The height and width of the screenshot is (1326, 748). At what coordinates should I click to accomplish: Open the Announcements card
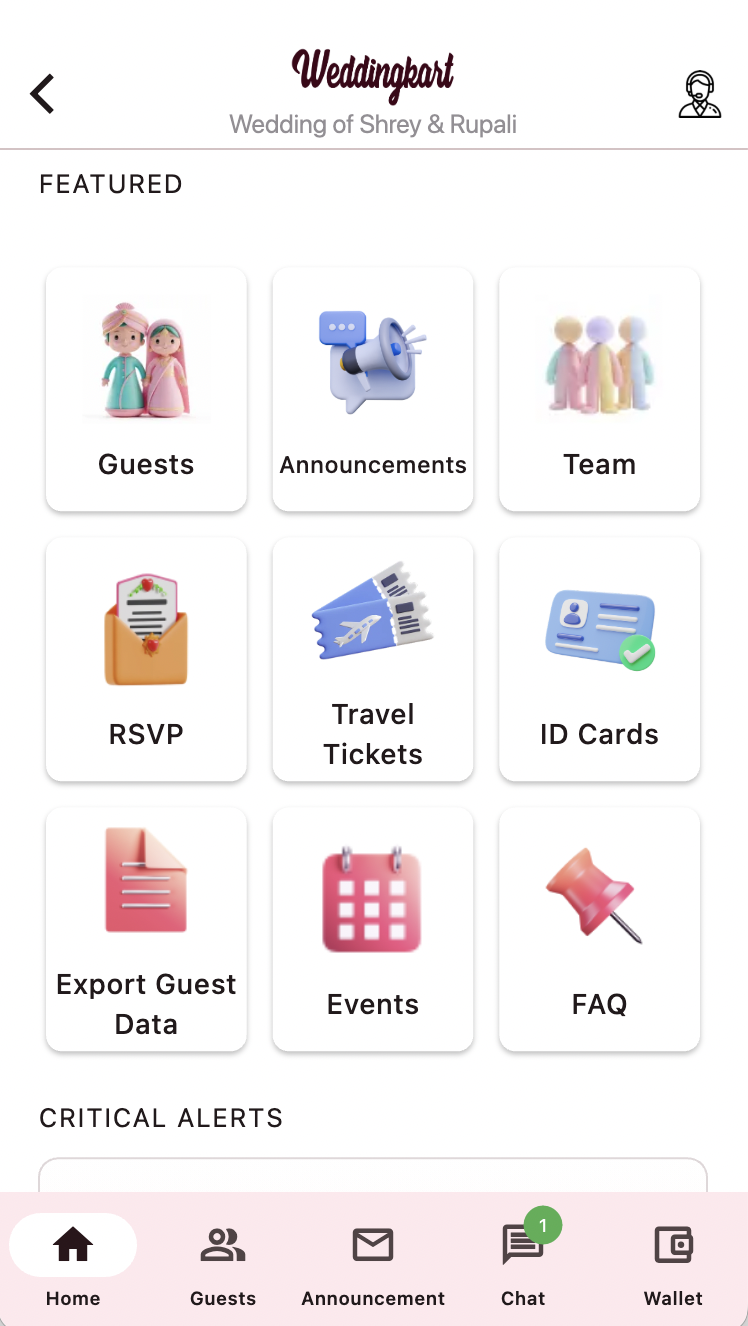point(373,389)
